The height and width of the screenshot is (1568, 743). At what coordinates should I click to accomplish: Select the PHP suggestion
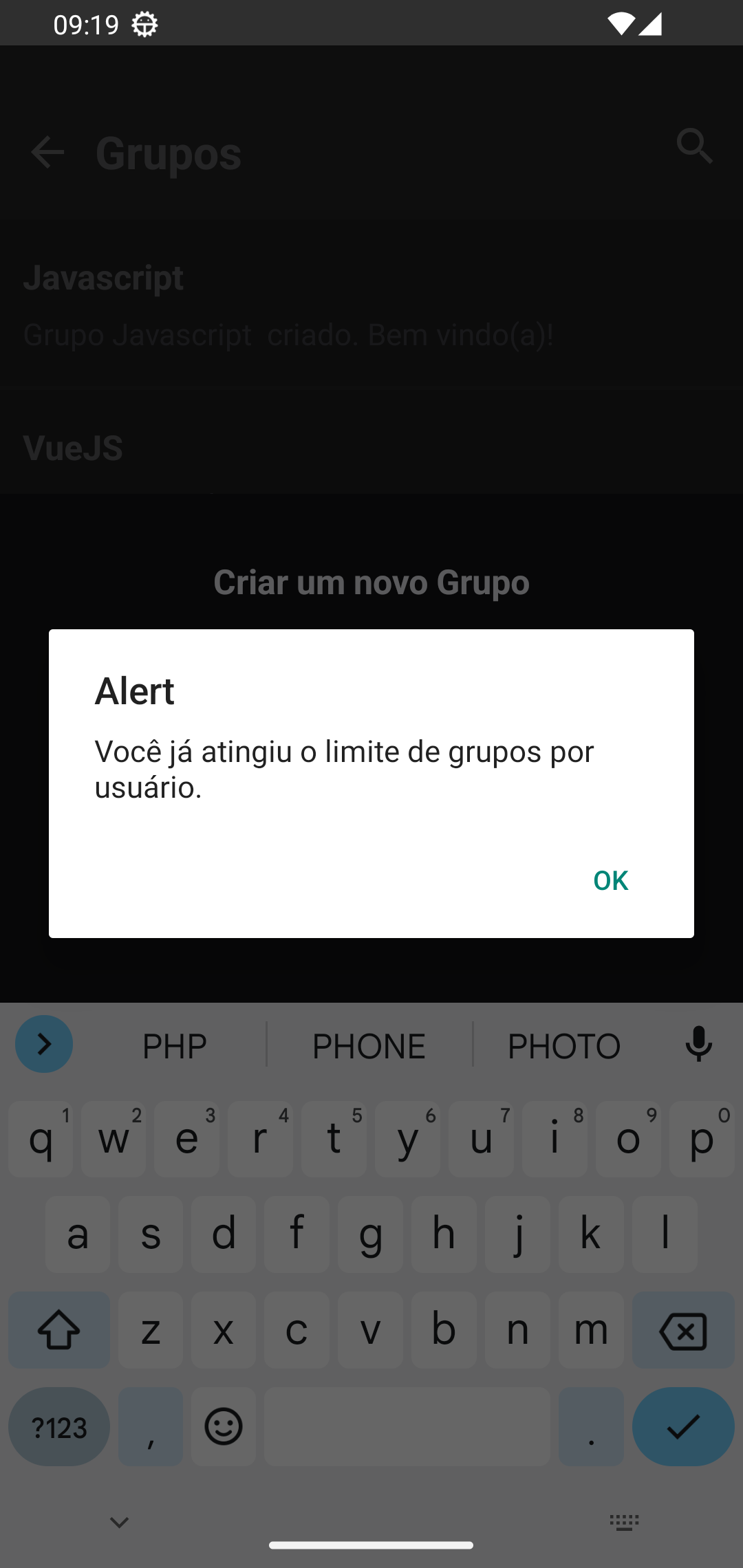pos(174,1044)
